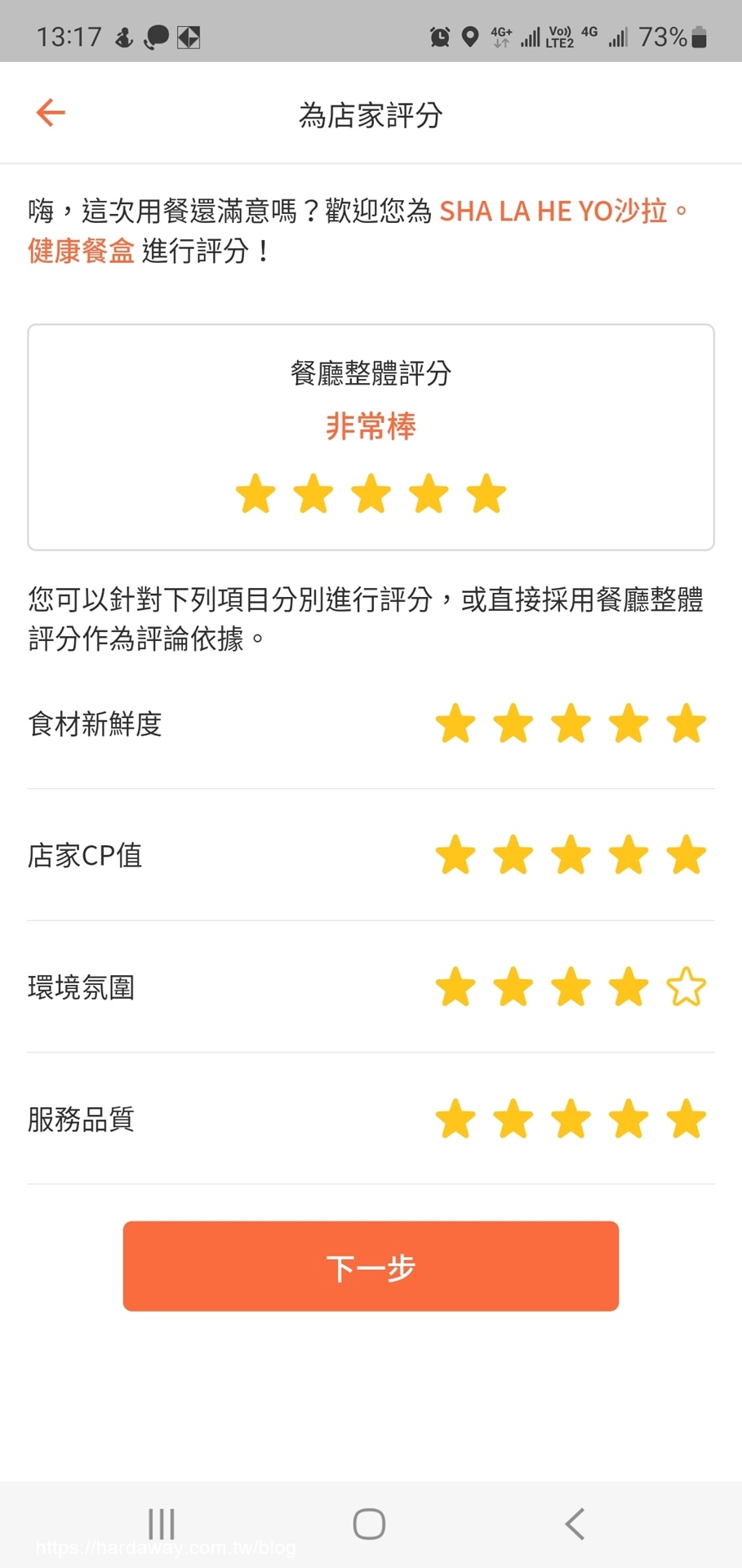Give 店家CP值 three stars
The width and height of the screenshot is (742, 1568).
pyautogui.click(x=571, y=855)
